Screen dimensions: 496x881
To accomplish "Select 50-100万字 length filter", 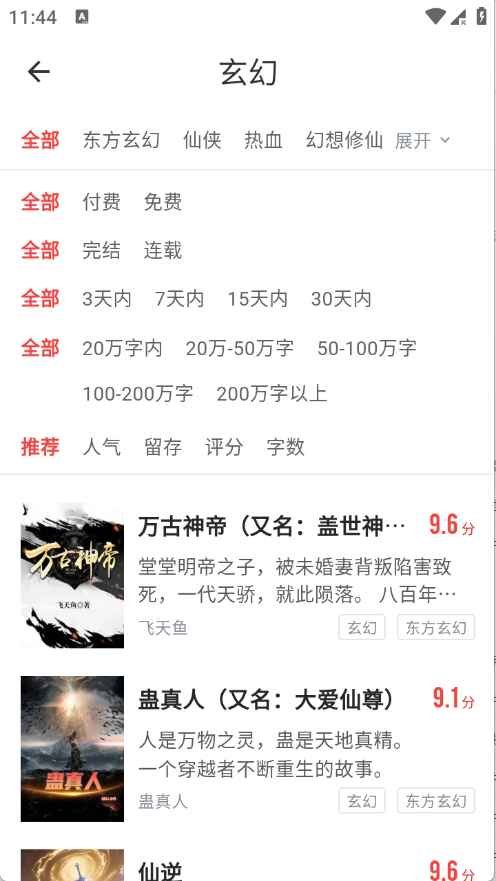I will tap(367, 348).
